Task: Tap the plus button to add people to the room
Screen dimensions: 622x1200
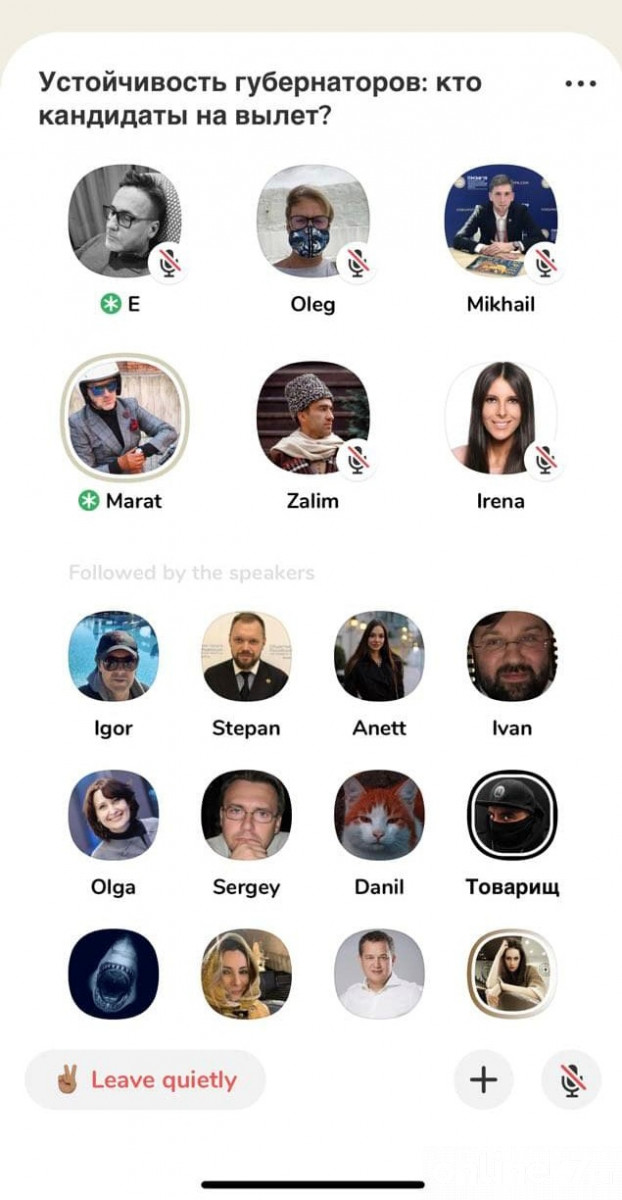Action: [483, 1080]
